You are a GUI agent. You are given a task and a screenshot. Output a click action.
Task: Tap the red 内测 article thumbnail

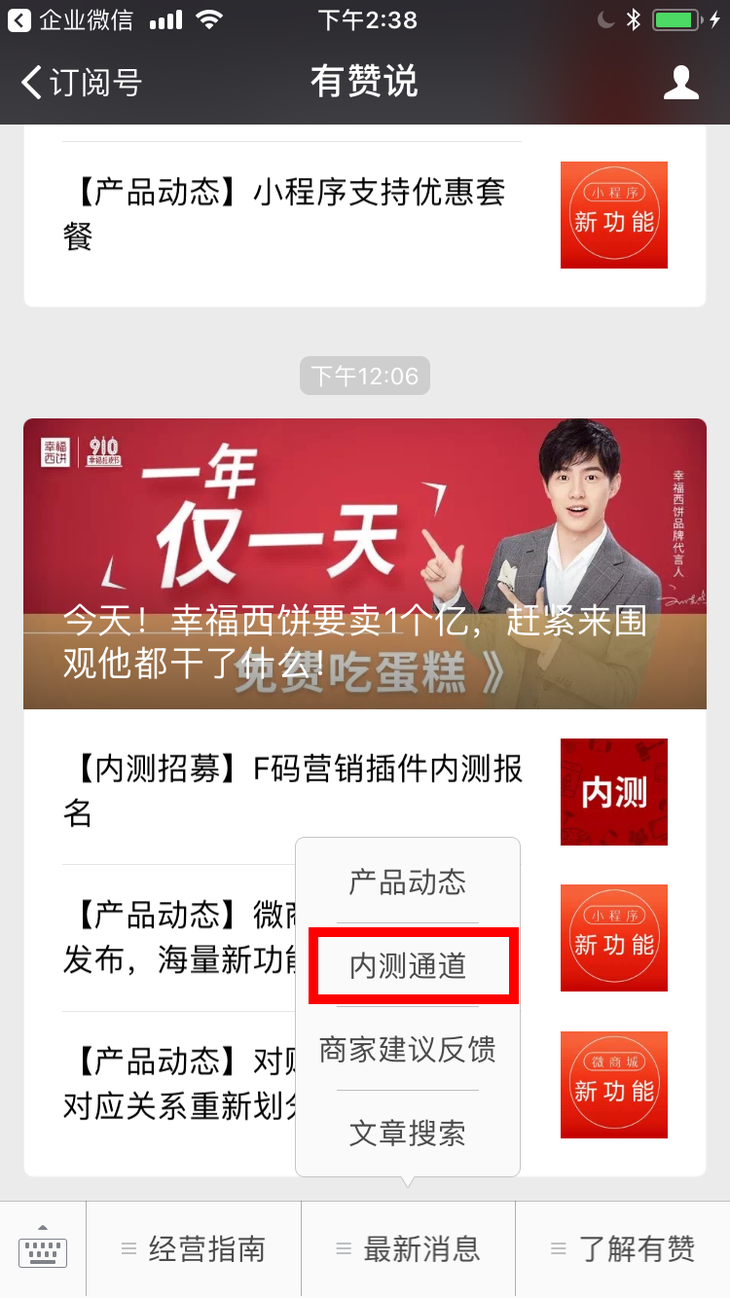click(614, 791)
